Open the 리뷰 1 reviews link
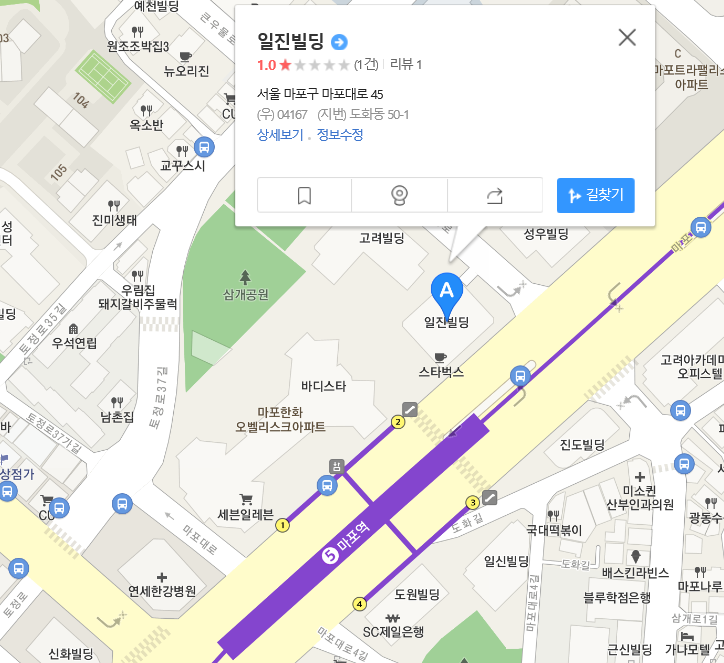The image size is (724, 663). tap(406, 65)
